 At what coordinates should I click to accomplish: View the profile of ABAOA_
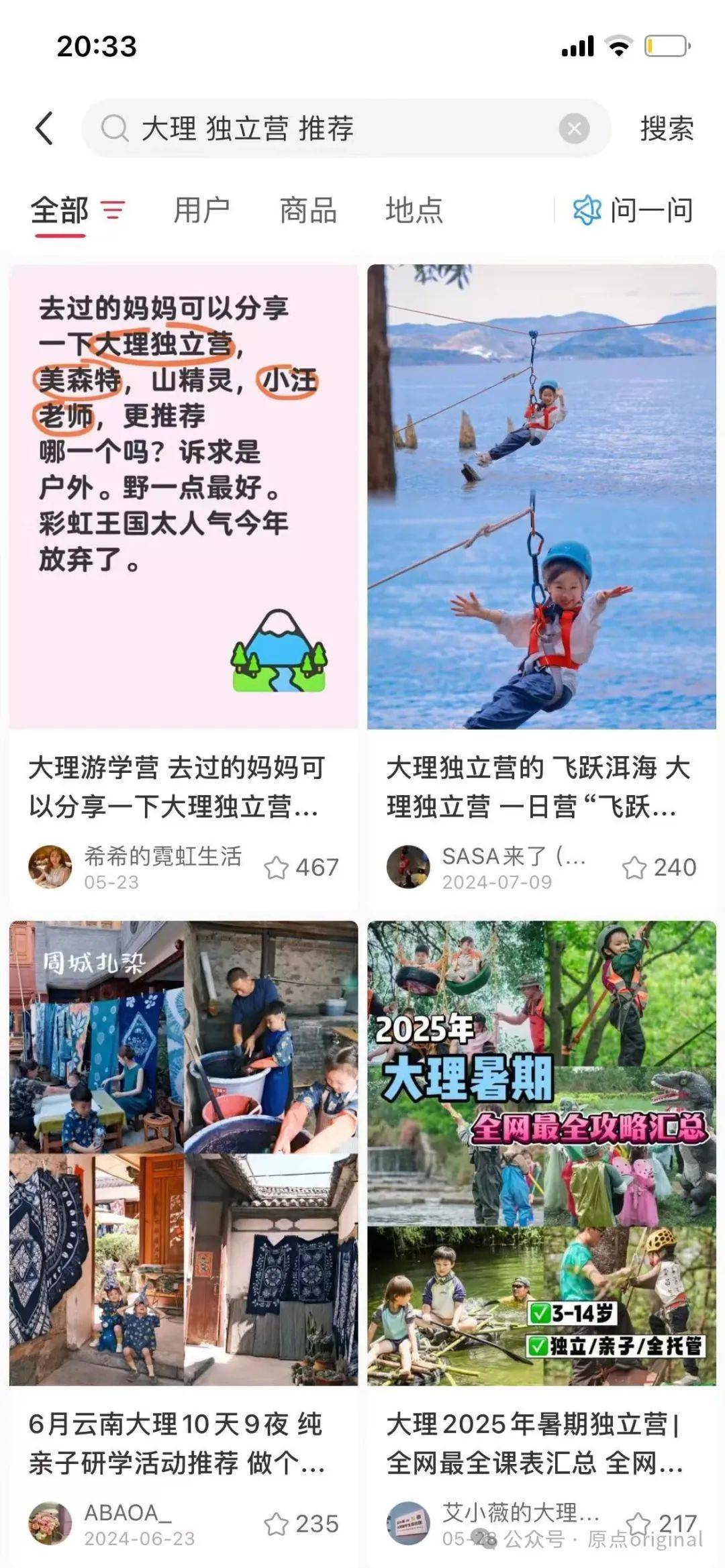(50, 1523)
